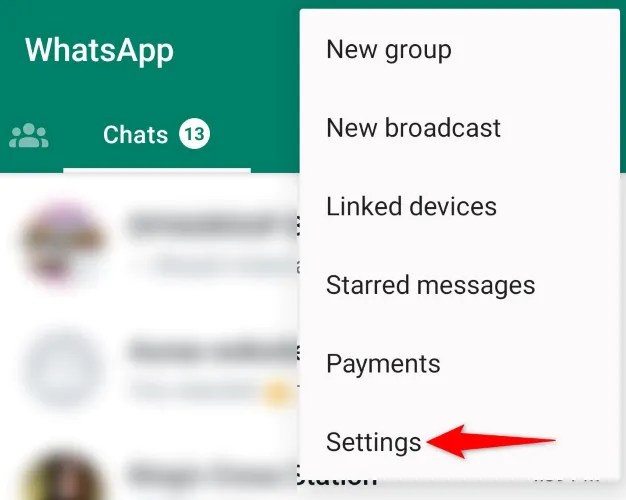Open Payments from the menu

pyautogui.click(x=383, y=364)
